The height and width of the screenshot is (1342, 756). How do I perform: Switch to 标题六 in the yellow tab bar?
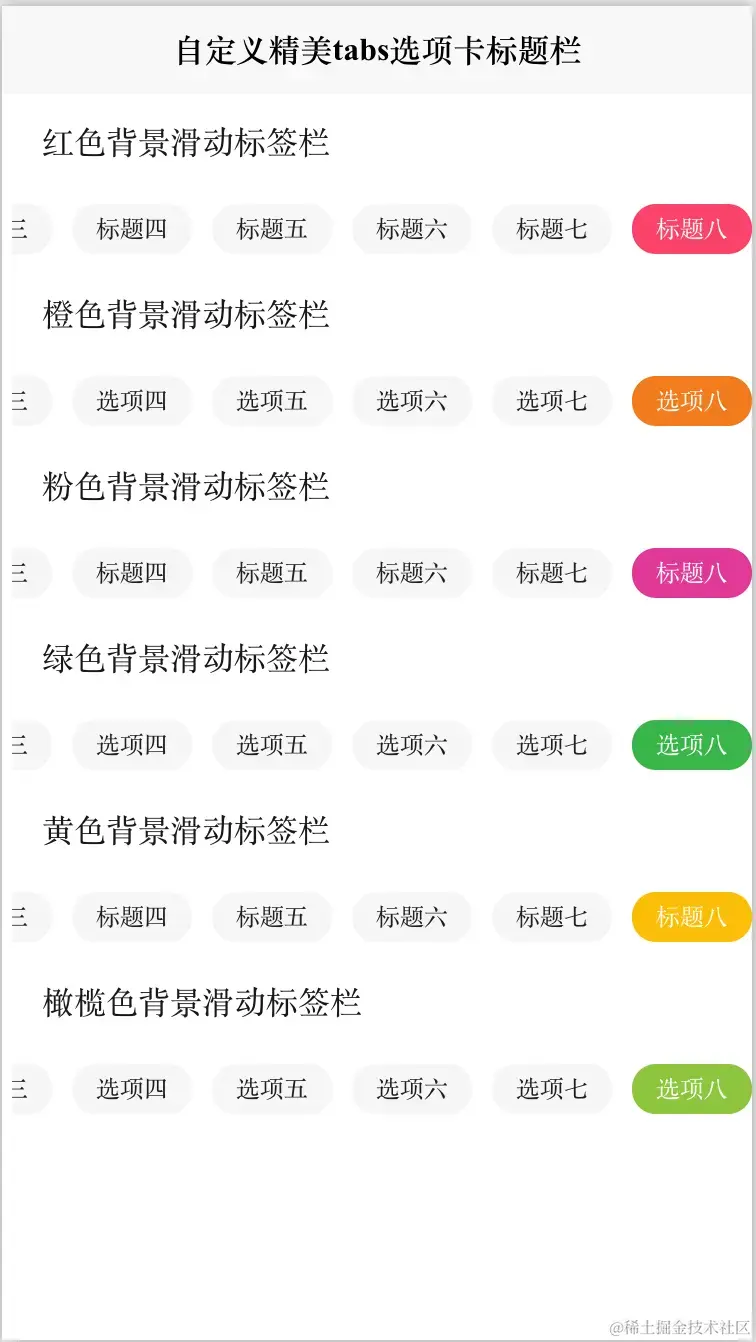411,917
